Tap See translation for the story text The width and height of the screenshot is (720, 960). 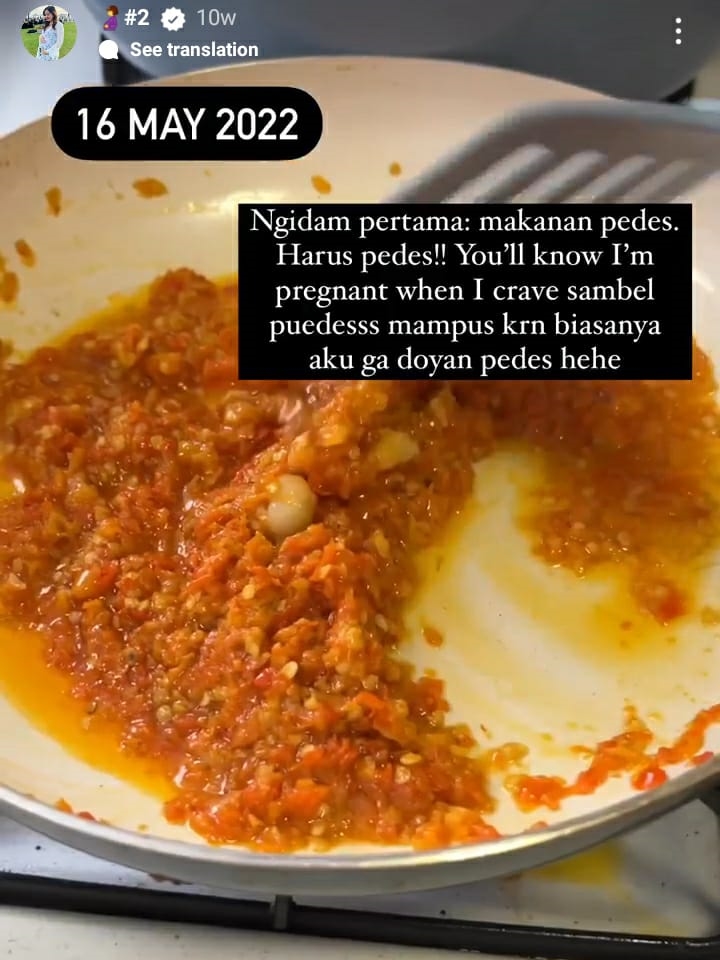(x=193, y=49)
